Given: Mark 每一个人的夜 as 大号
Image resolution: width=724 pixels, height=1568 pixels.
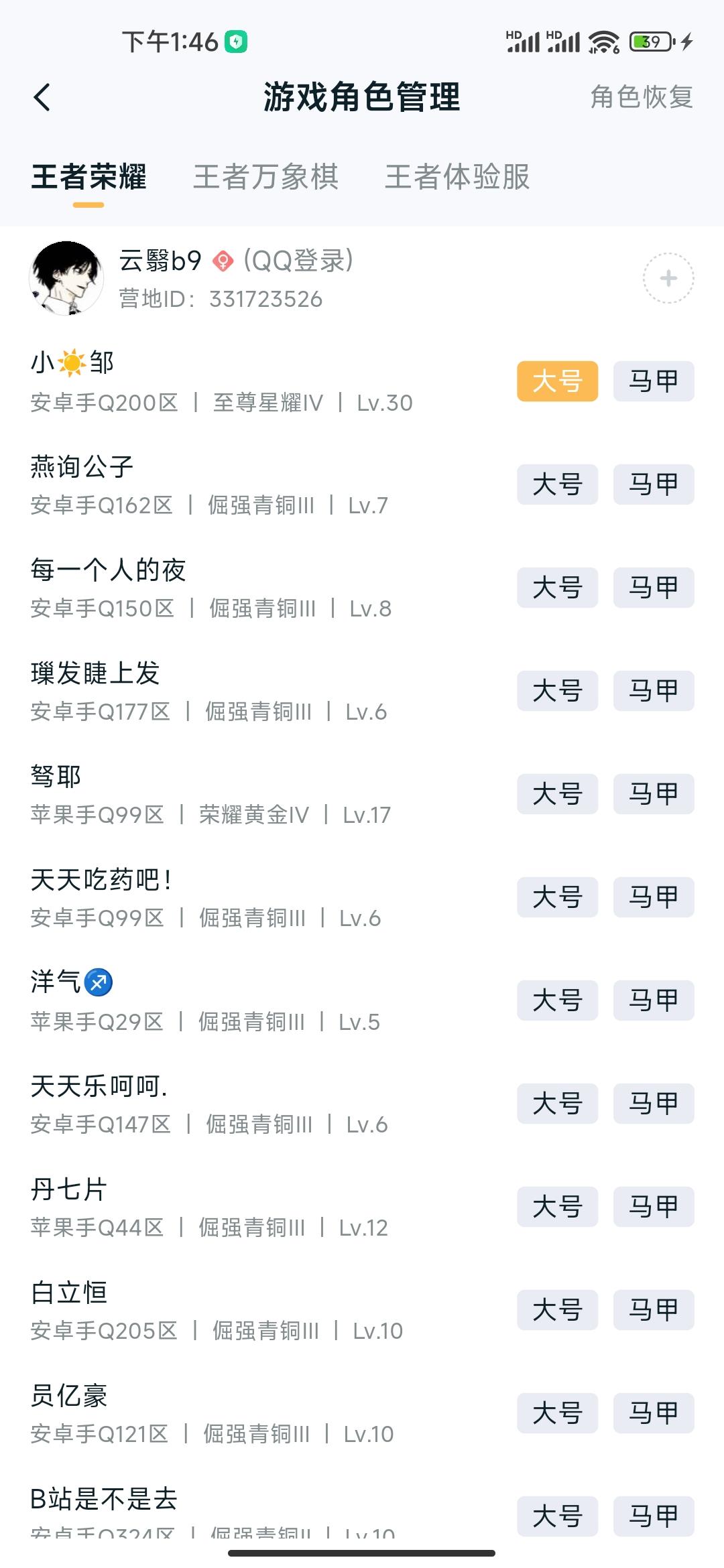Looking at the screenshot, I should click(557, 588).
